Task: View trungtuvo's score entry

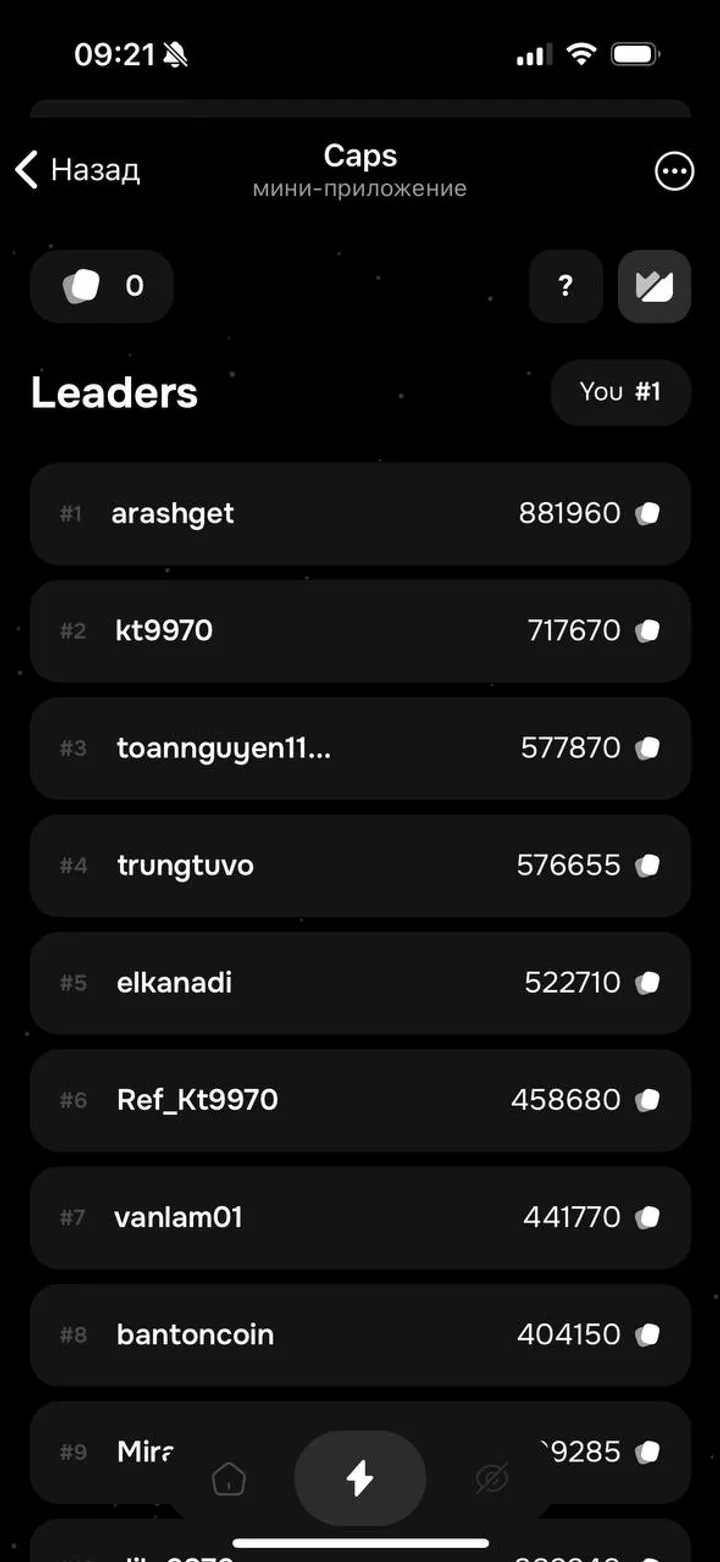Action: coord(360,865)
